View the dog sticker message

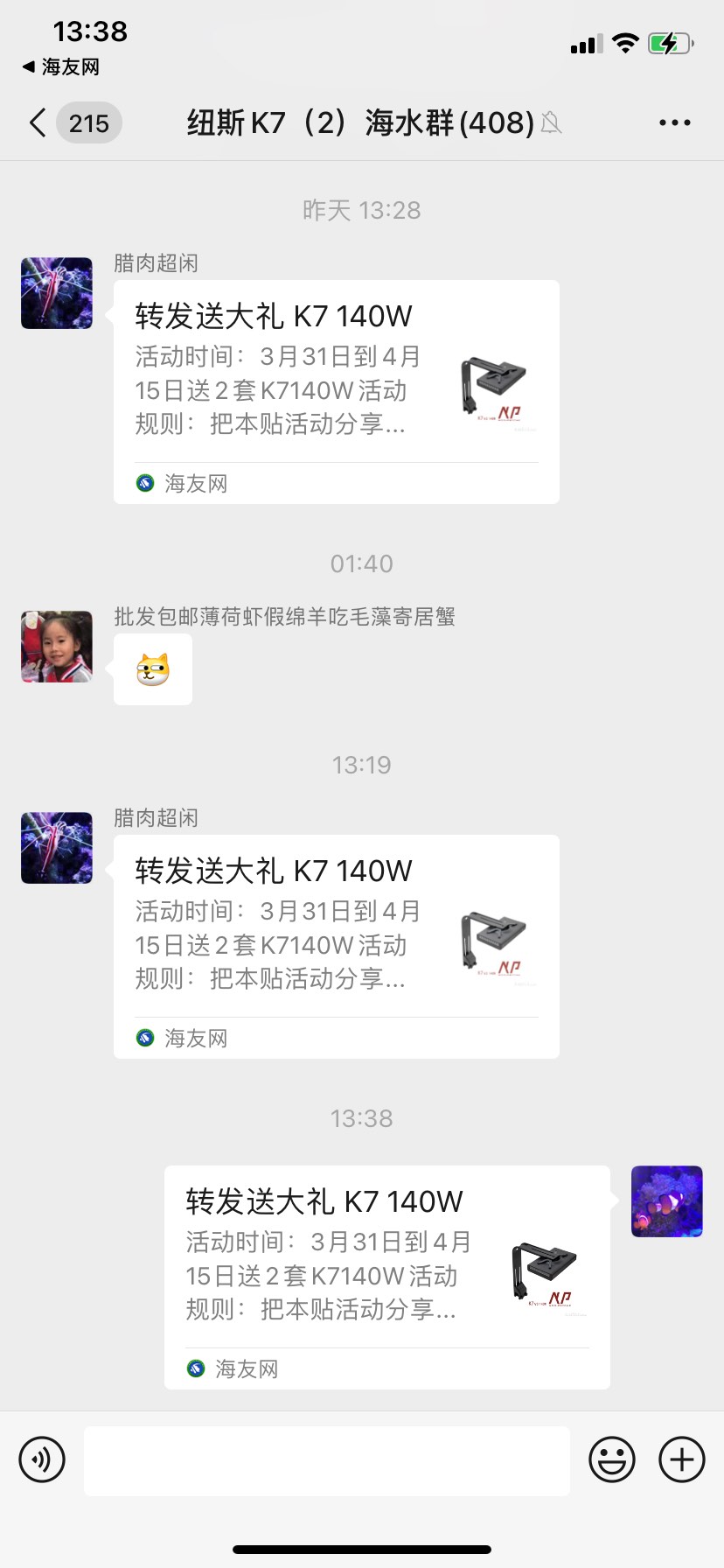pyautogui.click(x=153, y=670)
